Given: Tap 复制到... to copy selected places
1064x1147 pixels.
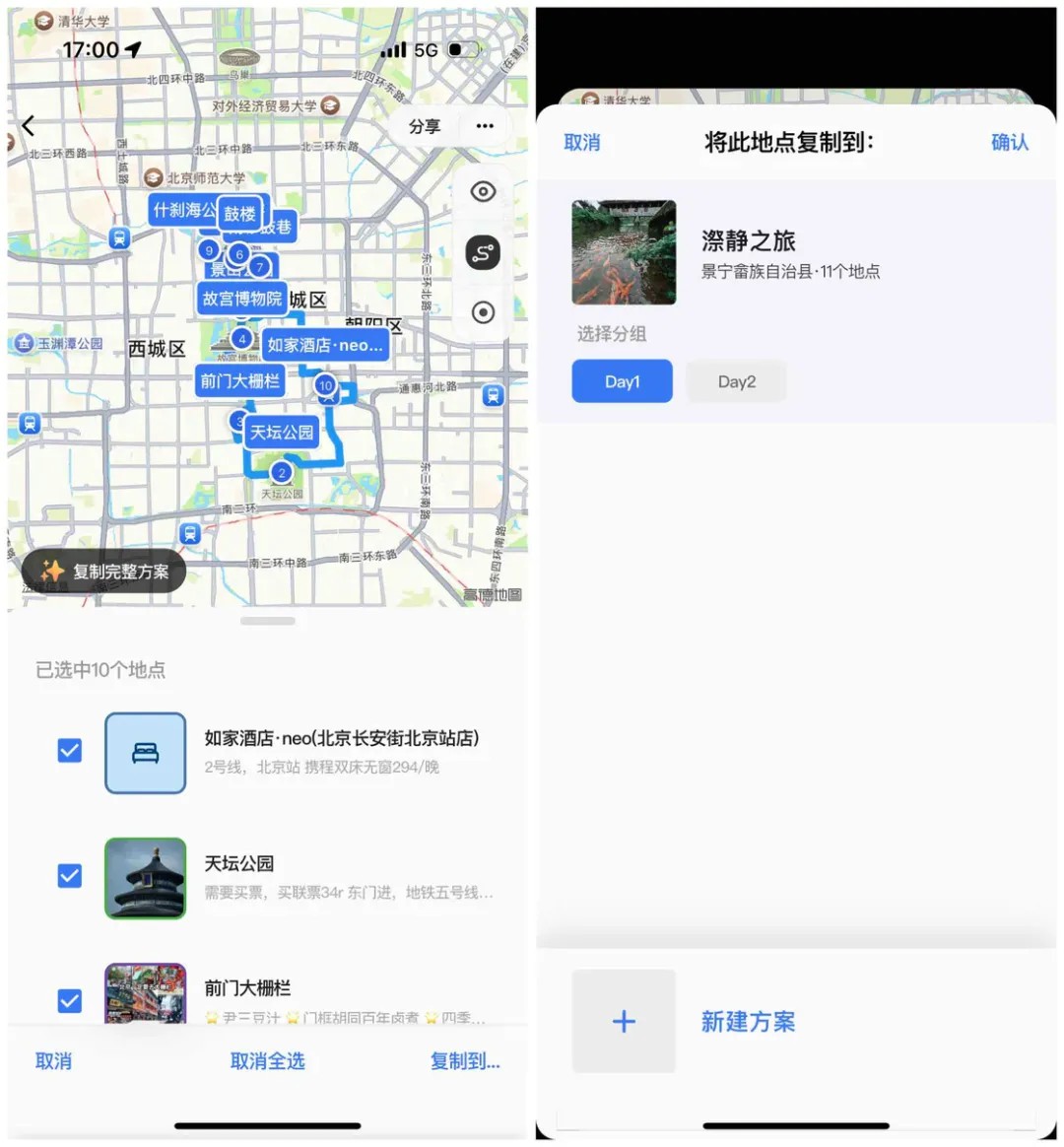Looking at the screenshot, I should (x=465, y=1061).
